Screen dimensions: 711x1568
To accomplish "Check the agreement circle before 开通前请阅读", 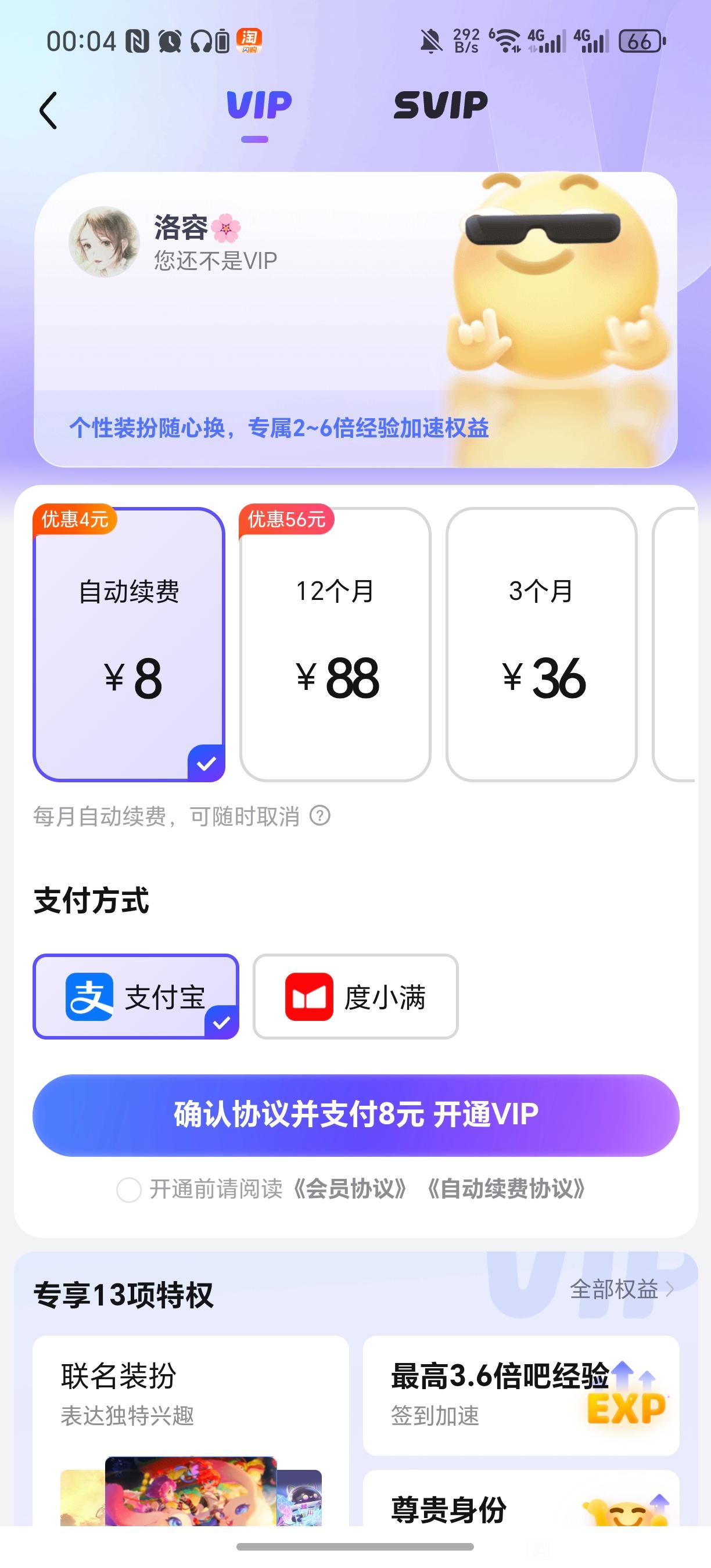I will [x=129, y=1189].
